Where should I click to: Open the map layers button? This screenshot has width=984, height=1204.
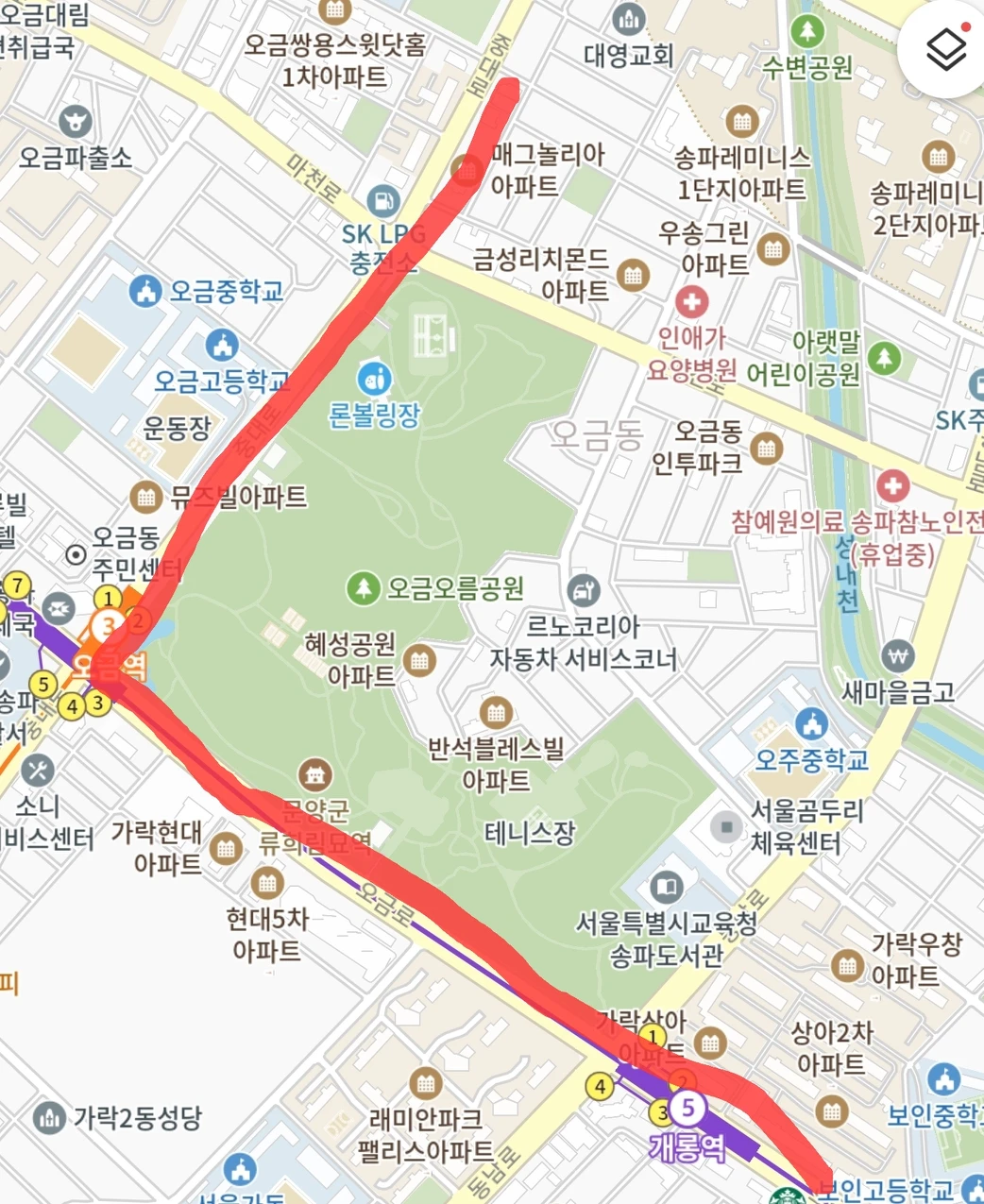point(945,49)
